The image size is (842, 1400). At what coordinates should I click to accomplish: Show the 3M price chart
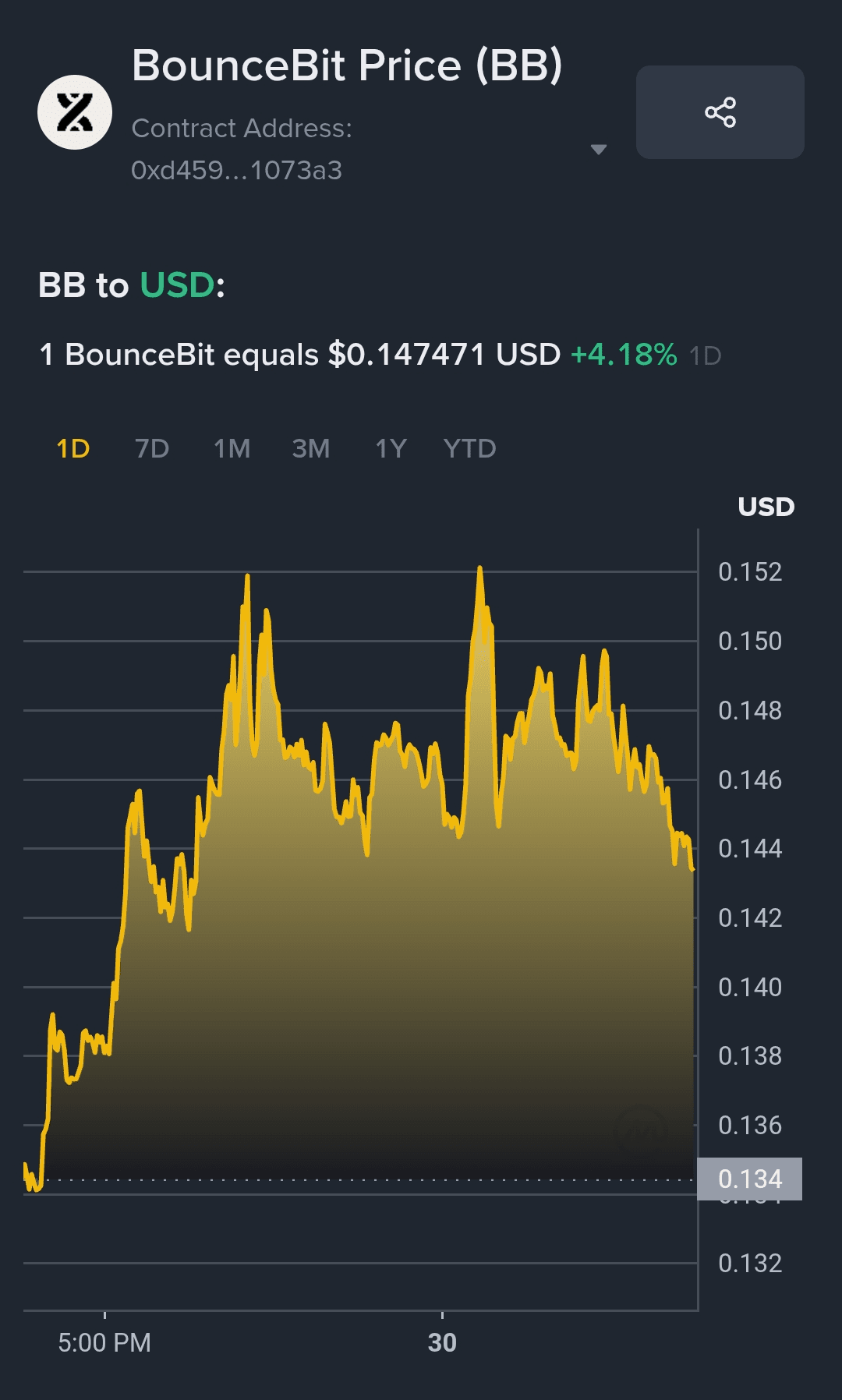click(x=311, y=448)
